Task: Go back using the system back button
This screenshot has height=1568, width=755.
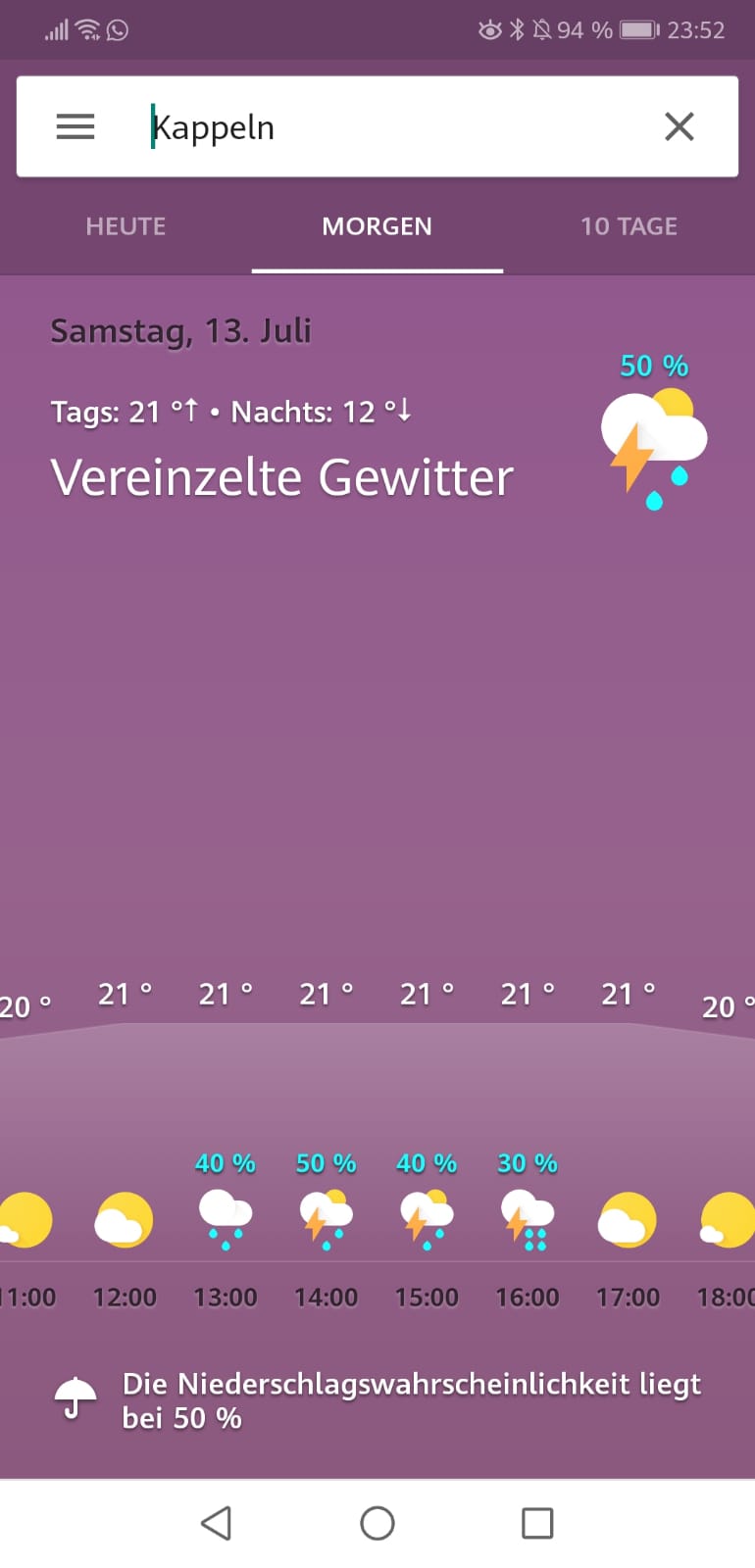Action: pos(216,1523)
